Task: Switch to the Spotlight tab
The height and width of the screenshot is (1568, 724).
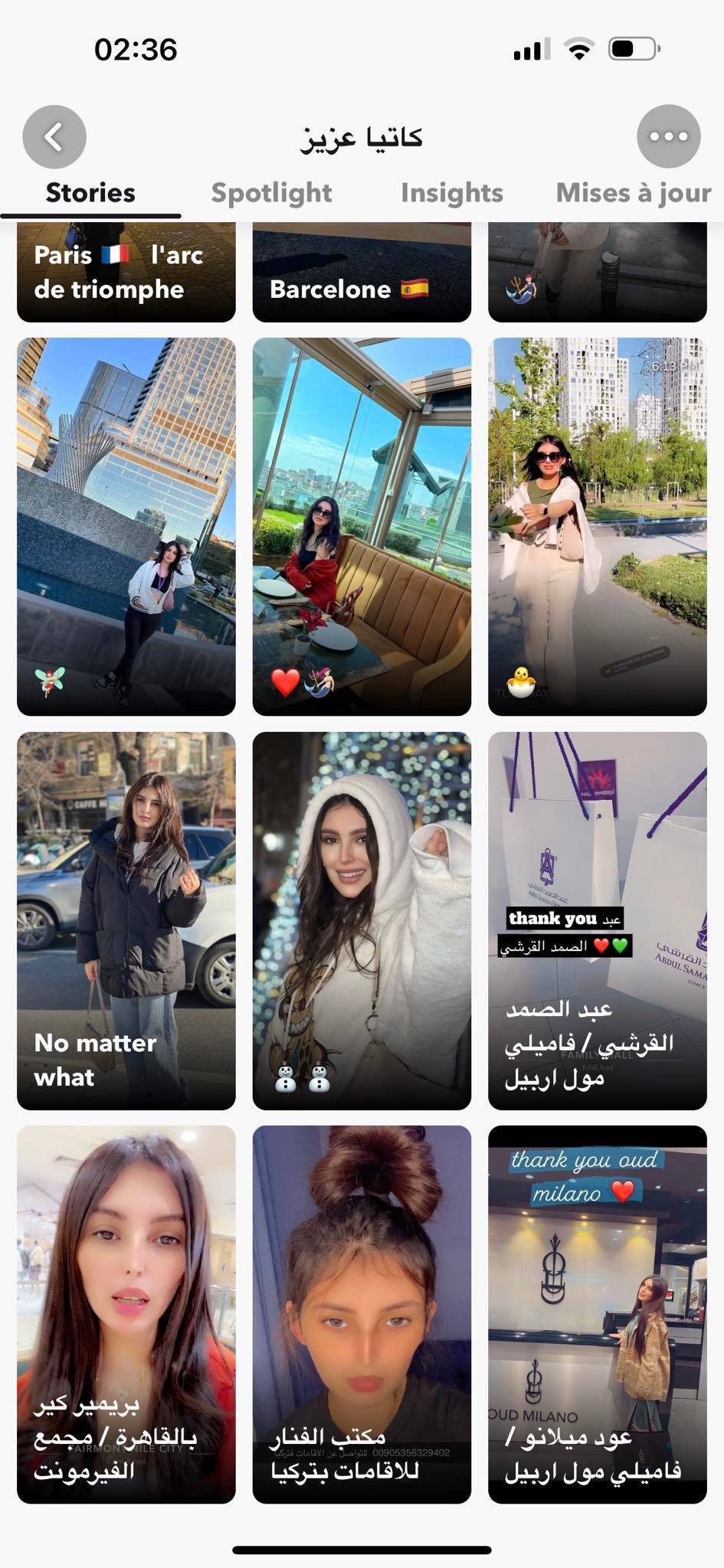Action: click(x=271, y=193)
